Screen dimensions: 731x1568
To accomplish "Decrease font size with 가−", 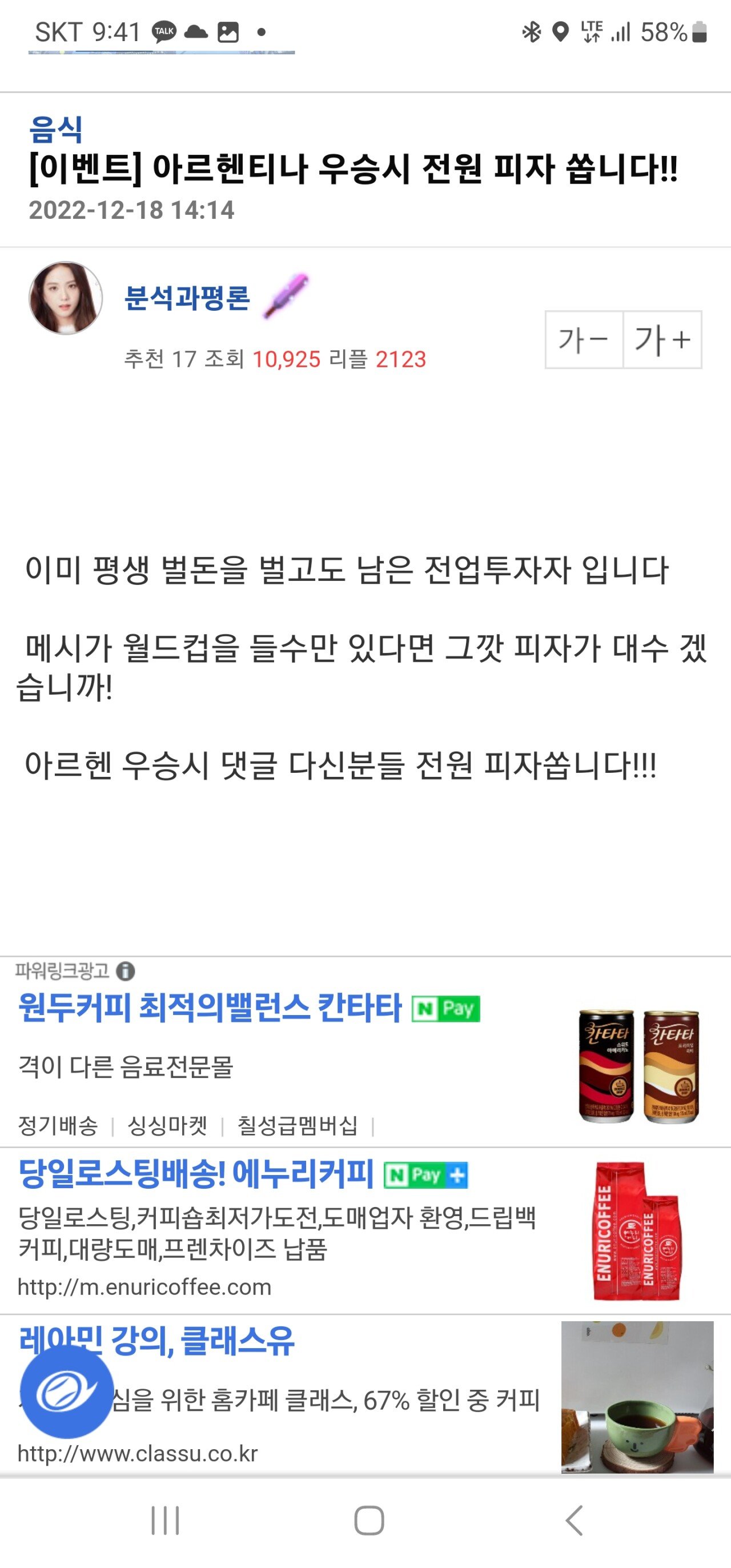I will (584, 340).
